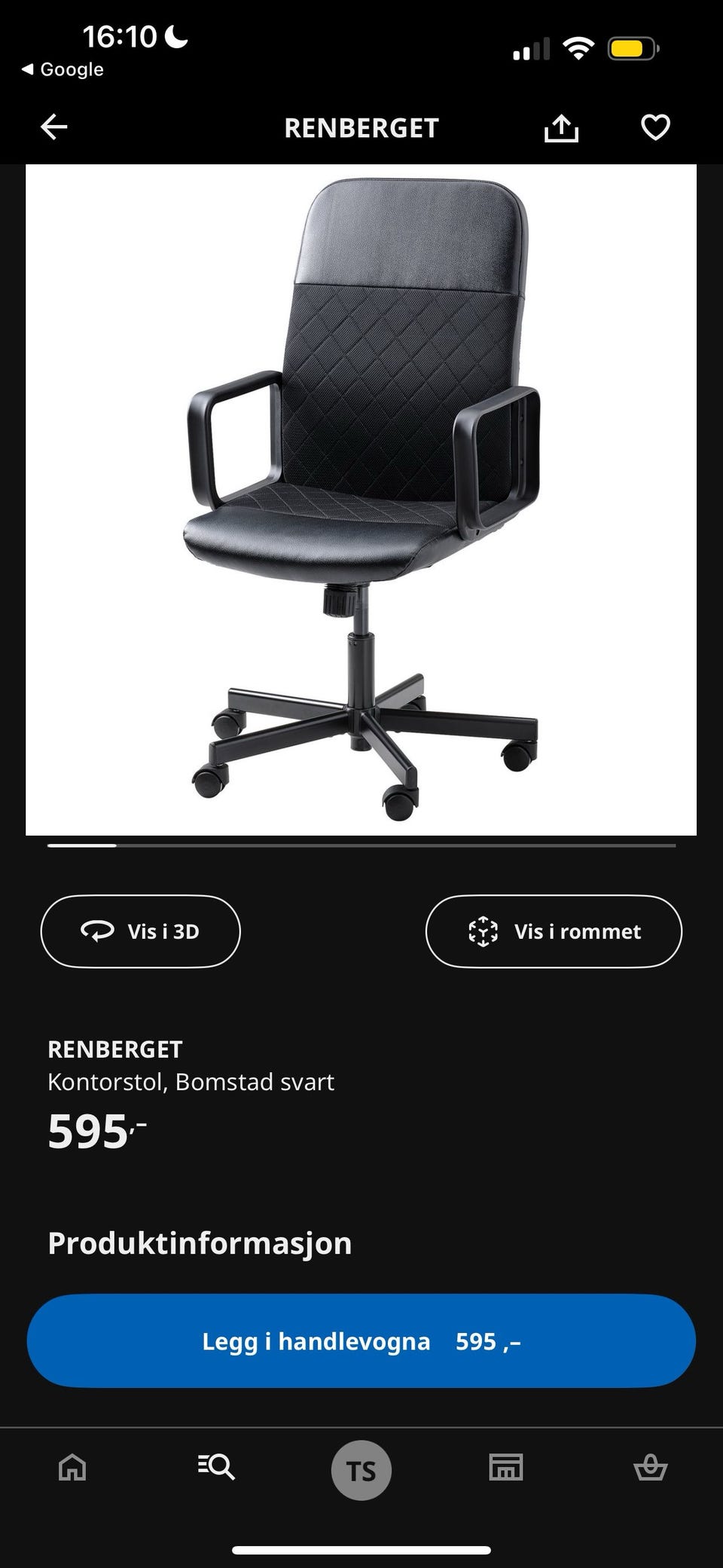Go back from the RENBERGET page
Screen dimensions: 723x1568
pyautogui.click(x=53, y=127)
